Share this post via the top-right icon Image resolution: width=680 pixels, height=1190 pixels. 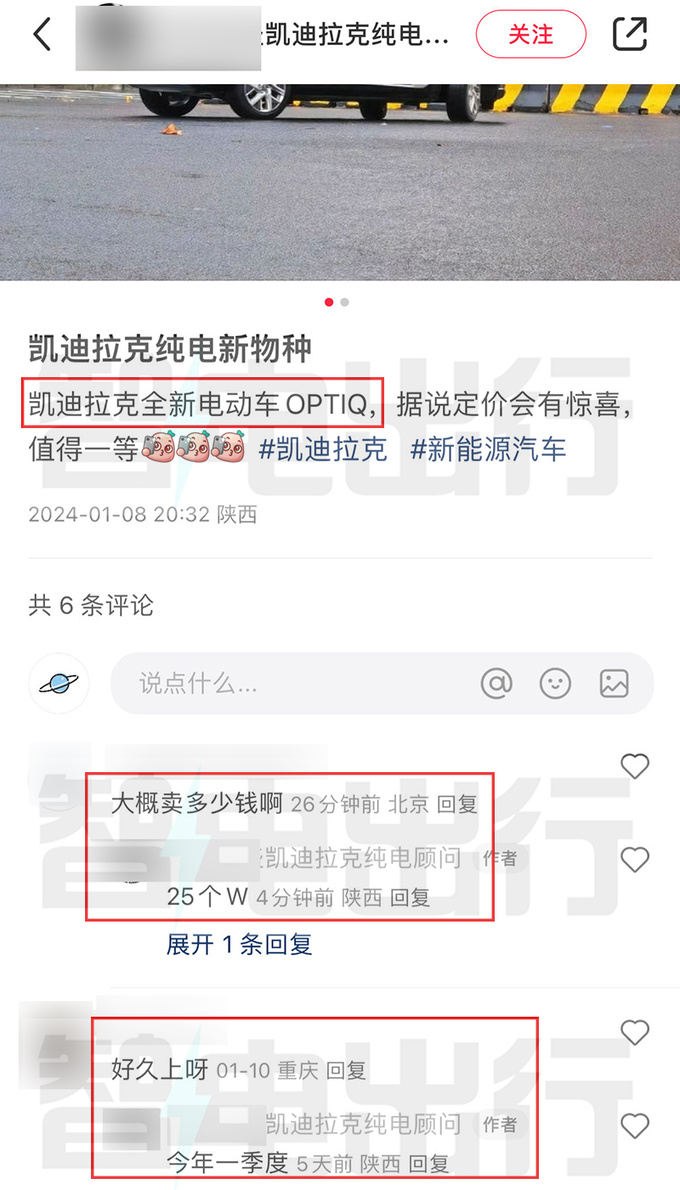(x=630, y=35)
